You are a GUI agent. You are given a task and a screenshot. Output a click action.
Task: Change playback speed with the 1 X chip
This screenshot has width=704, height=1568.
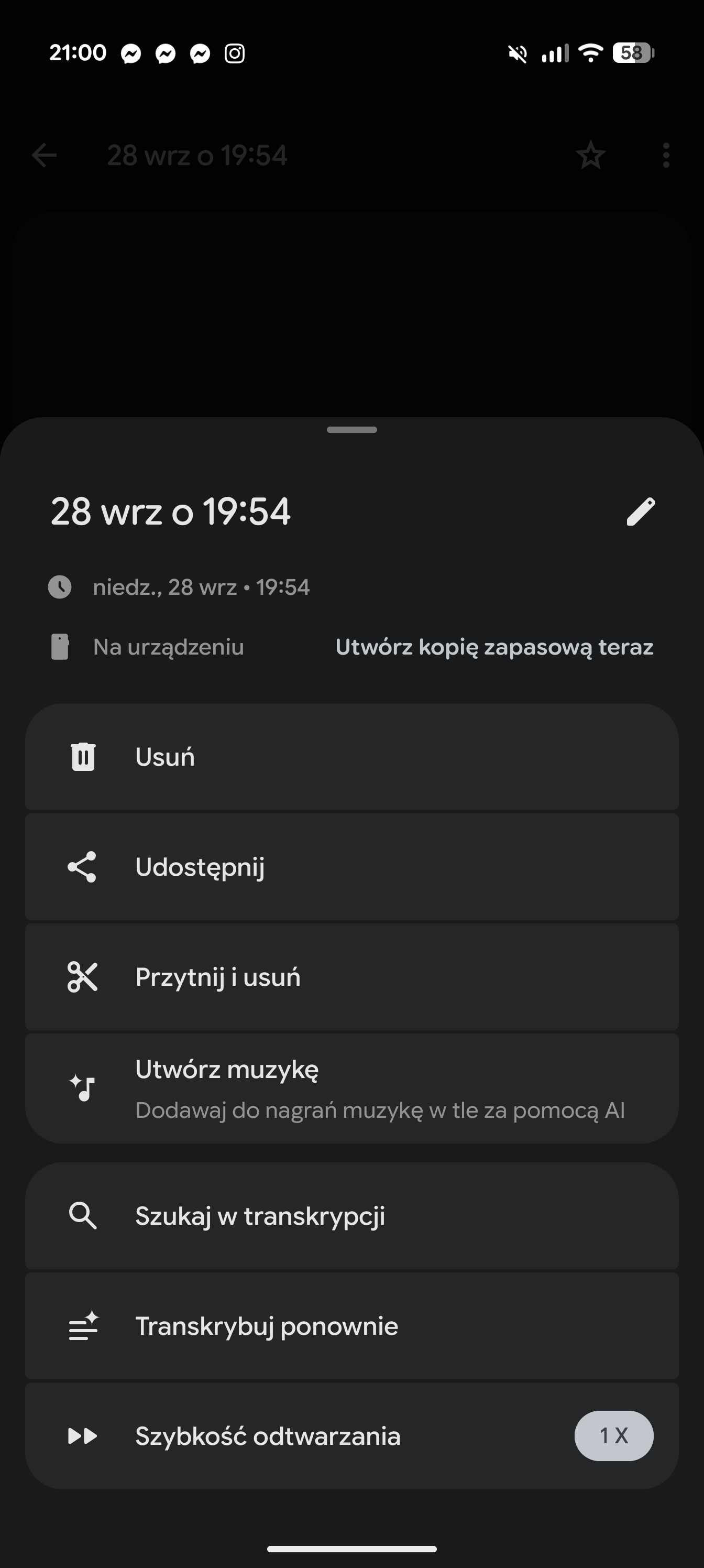[613, 1436]
